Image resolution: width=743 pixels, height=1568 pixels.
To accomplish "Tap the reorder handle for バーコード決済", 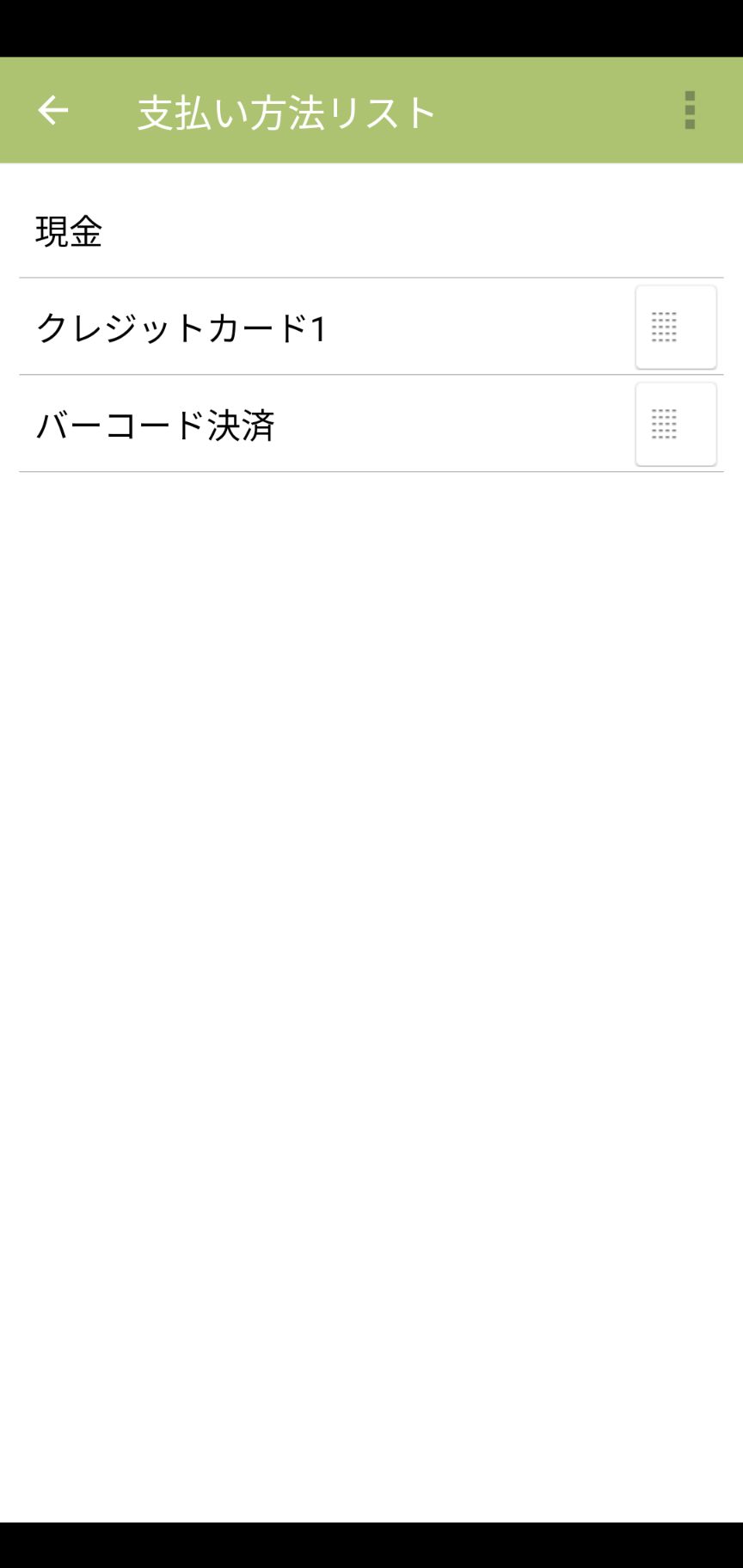I will [x=675, y=425].
